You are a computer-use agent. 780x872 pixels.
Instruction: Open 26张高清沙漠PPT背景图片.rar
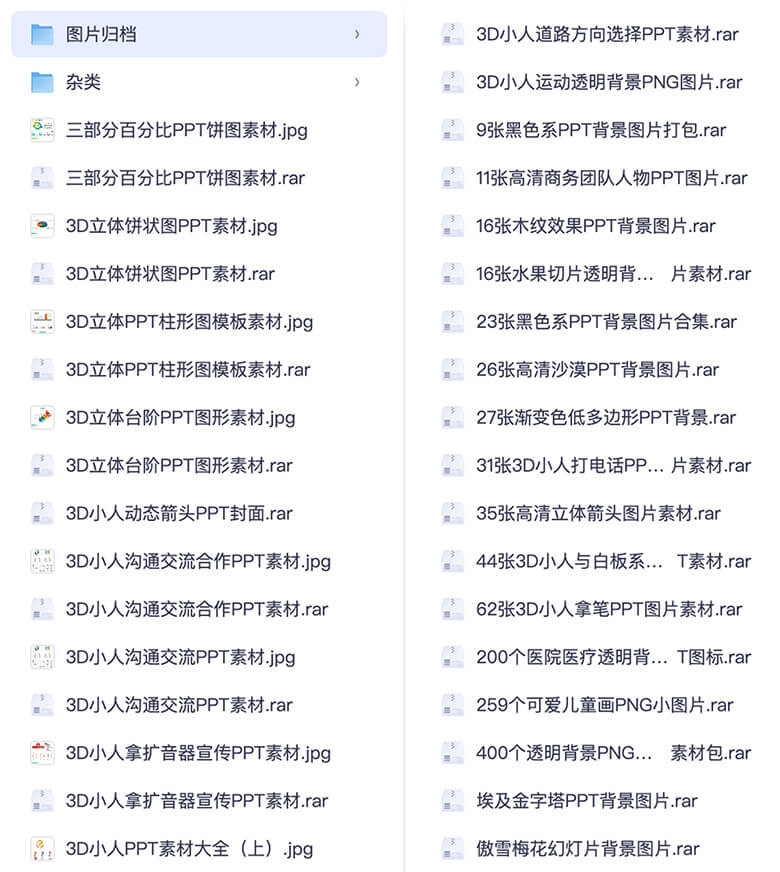pos(597,370)
